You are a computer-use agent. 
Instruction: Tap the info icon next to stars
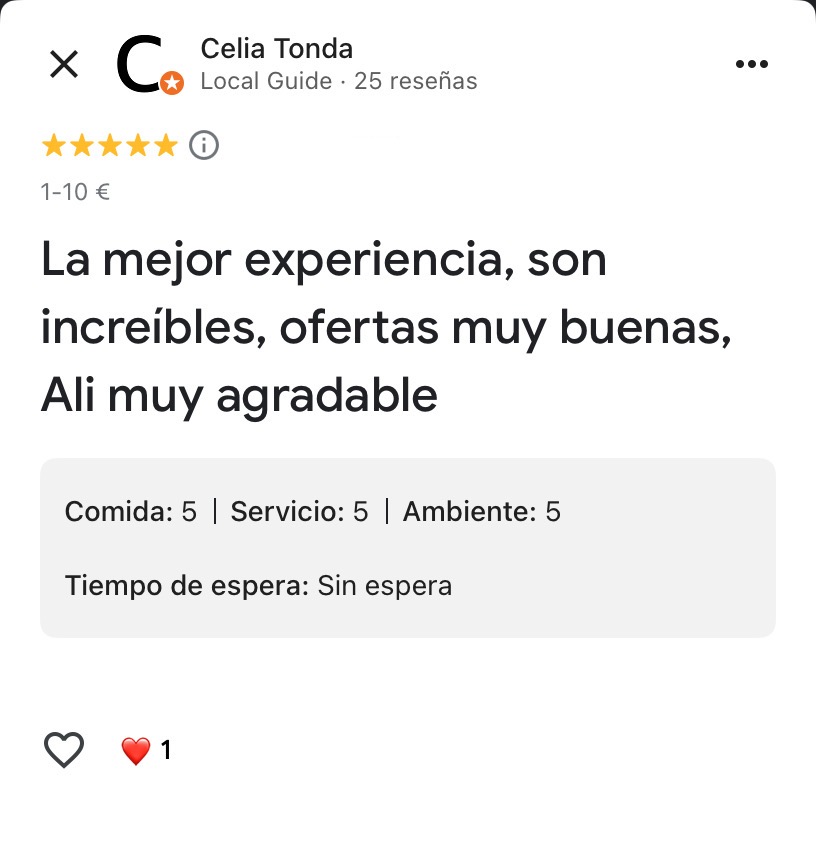point(204,146)
